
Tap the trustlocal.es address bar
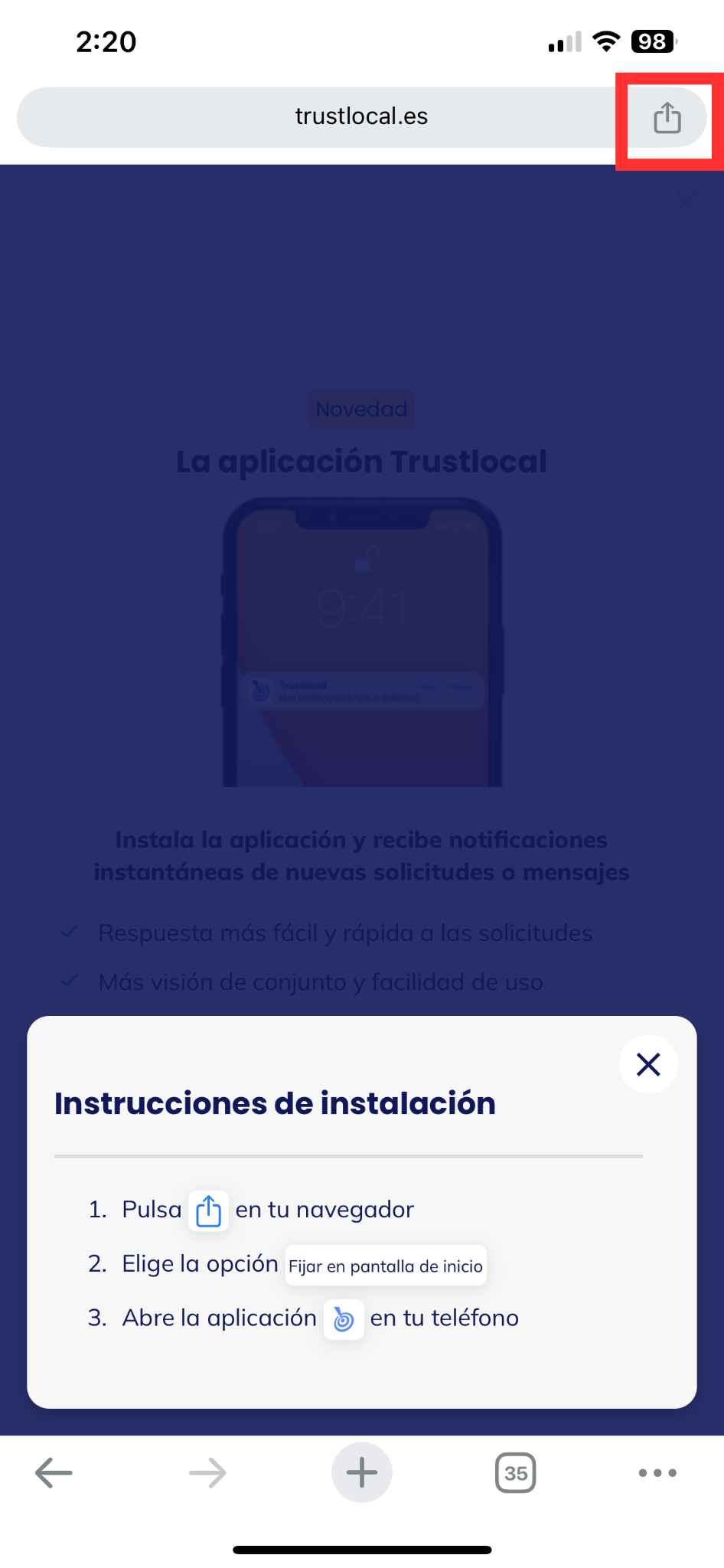click(x=360, y=116)
